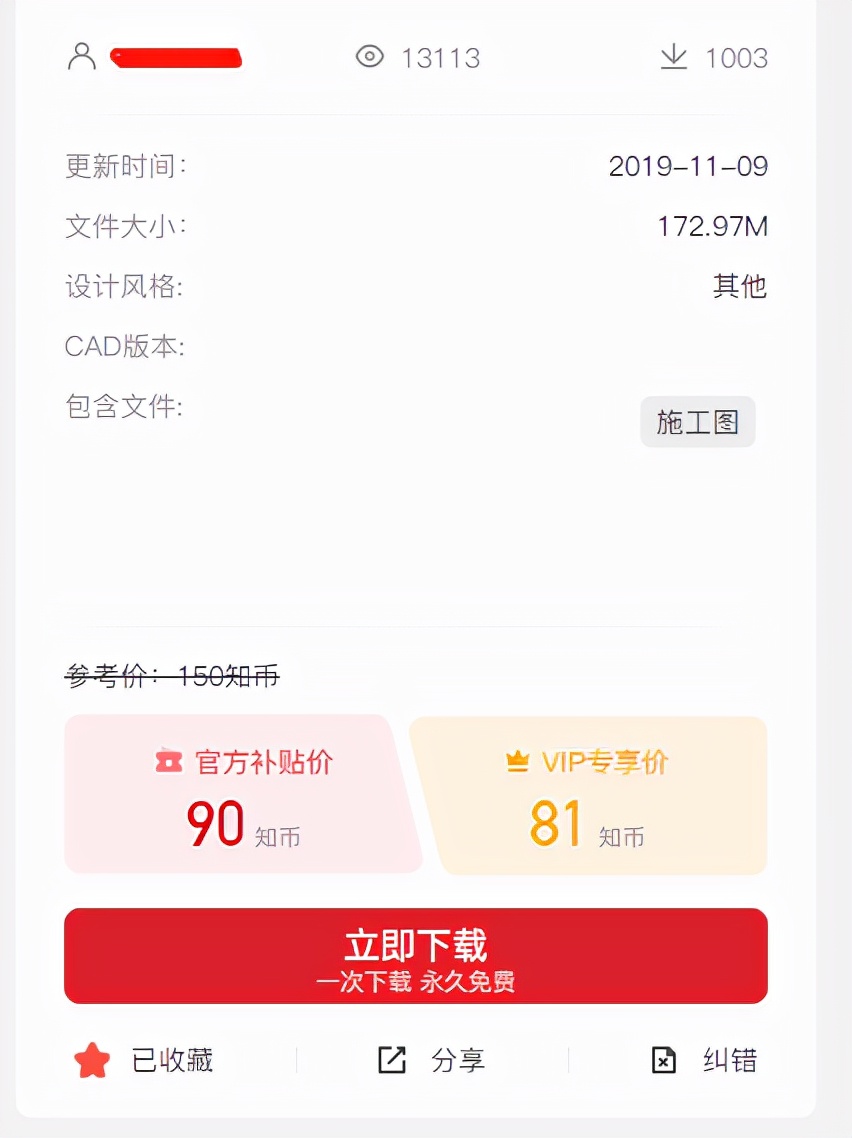Viewport: 852px width, 1138px height.
Task: Click the file size value 172.97M
Action: 712,227
